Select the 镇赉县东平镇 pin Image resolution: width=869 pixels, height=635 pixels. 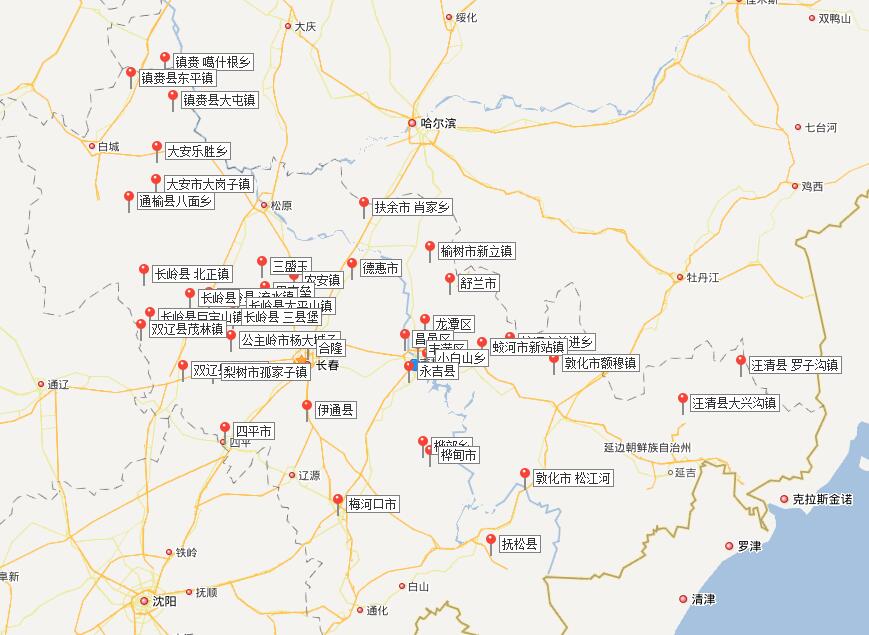coord(130,75)
